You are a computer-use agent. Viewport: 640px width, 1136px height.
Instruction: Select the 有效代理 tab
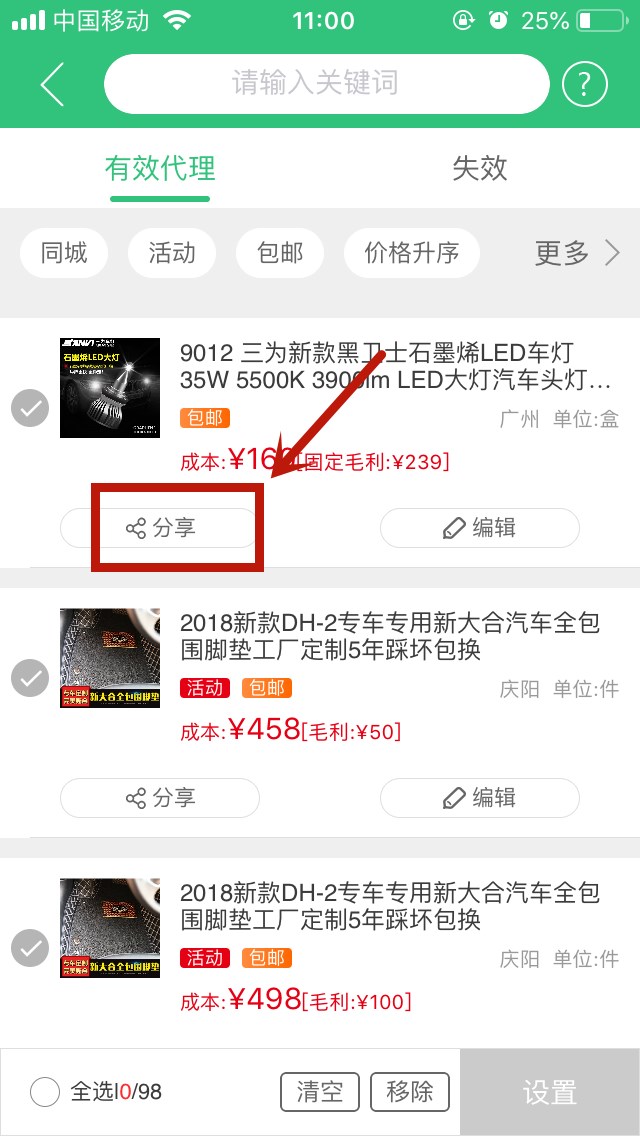tap(160, 168)
